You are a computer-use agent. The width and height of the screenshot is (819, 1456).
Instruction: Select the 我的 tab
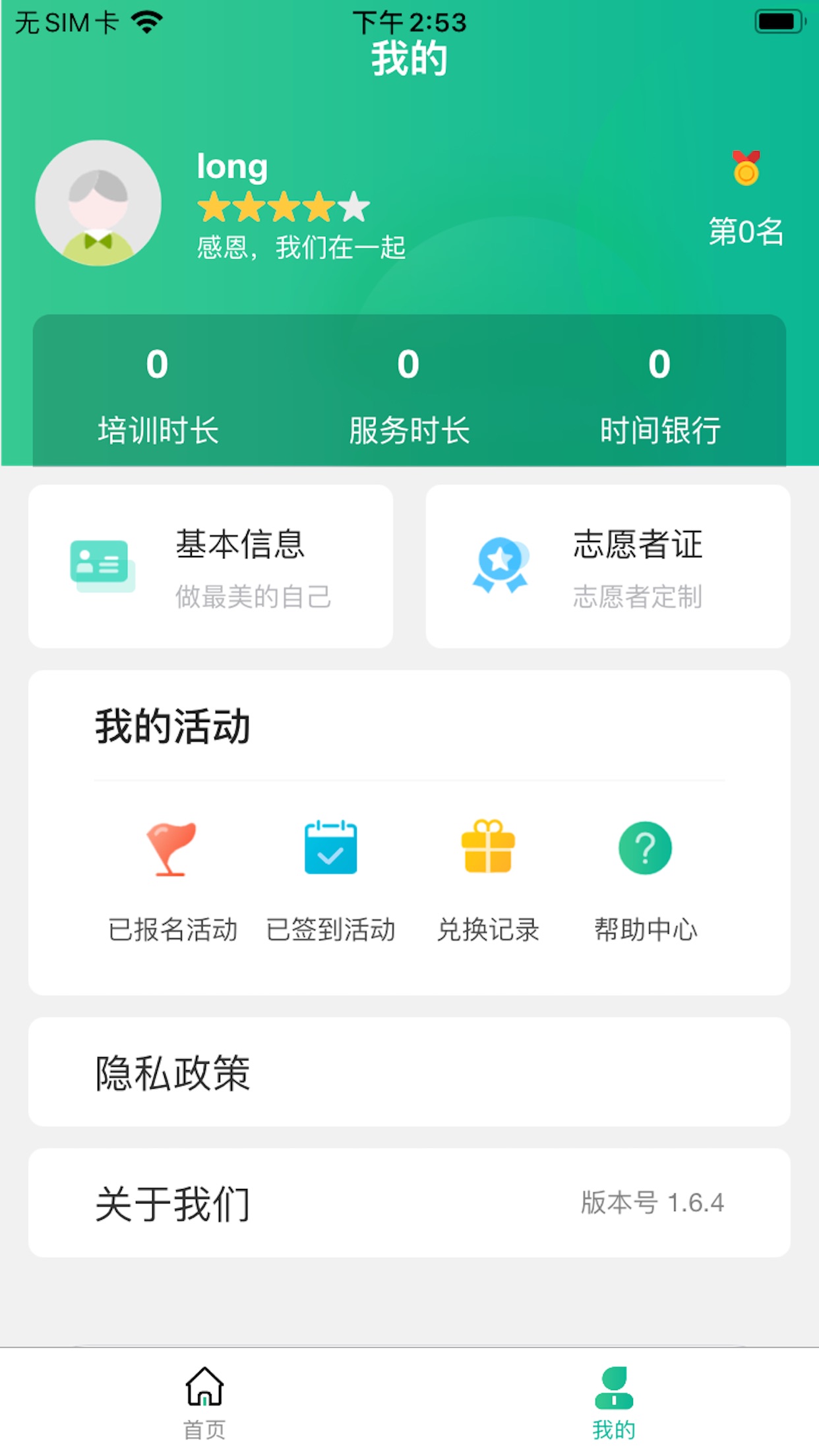[614, 1402]
